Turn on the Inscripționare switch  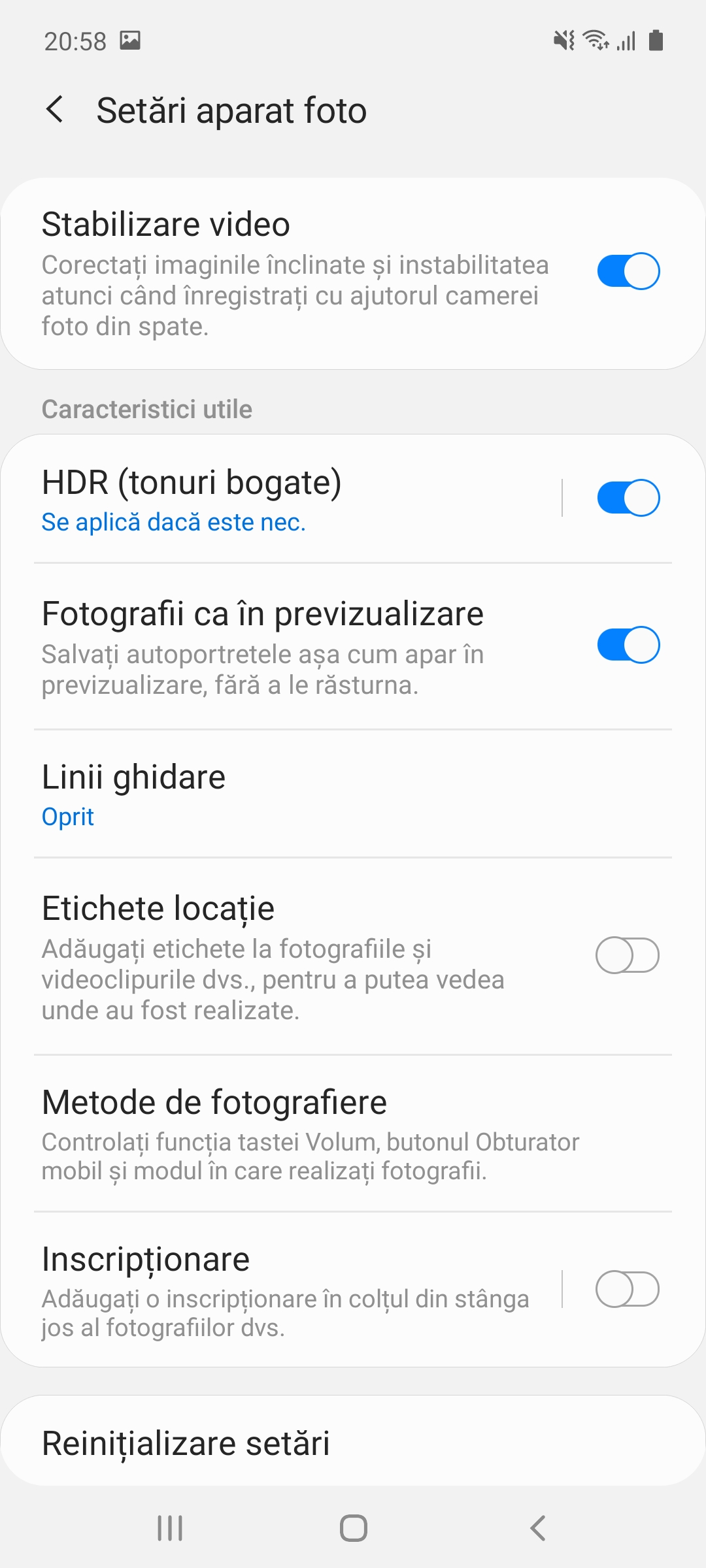tap(628, 1289)
